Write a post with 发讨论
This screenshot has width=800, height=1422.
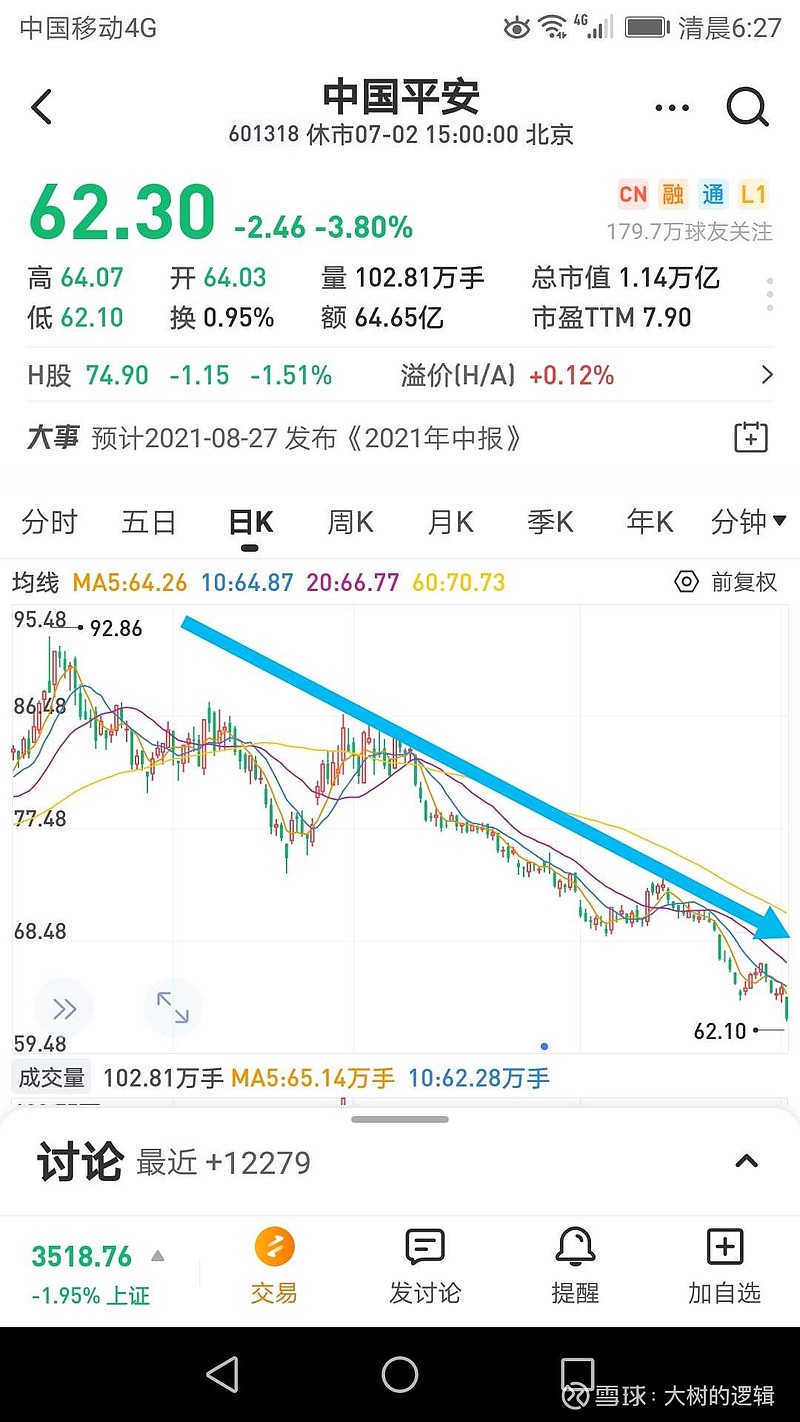(x=425, y=1268)
